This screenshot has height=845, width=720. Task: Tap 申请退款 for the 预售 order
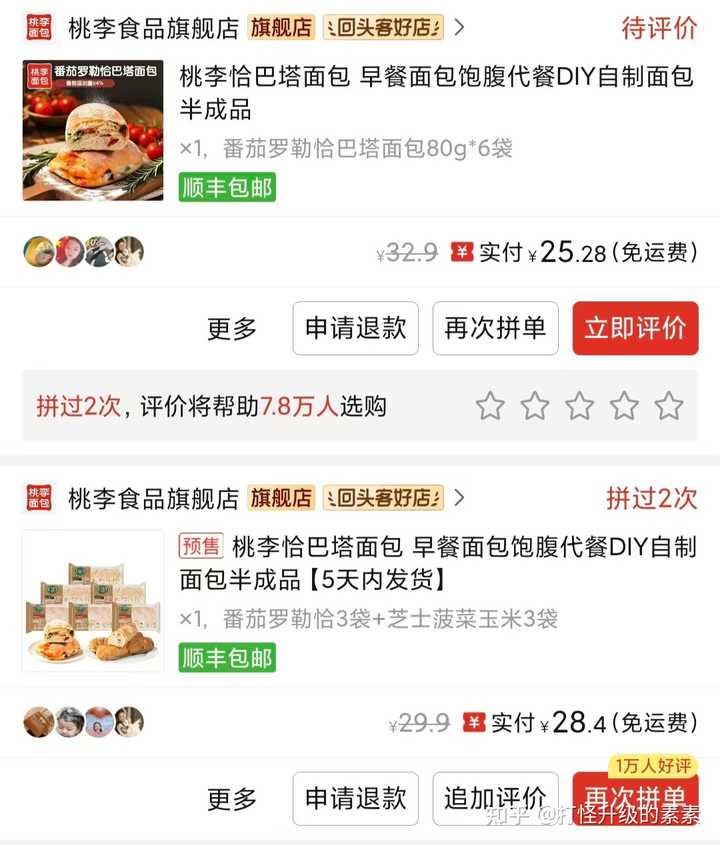click(355, 799)
